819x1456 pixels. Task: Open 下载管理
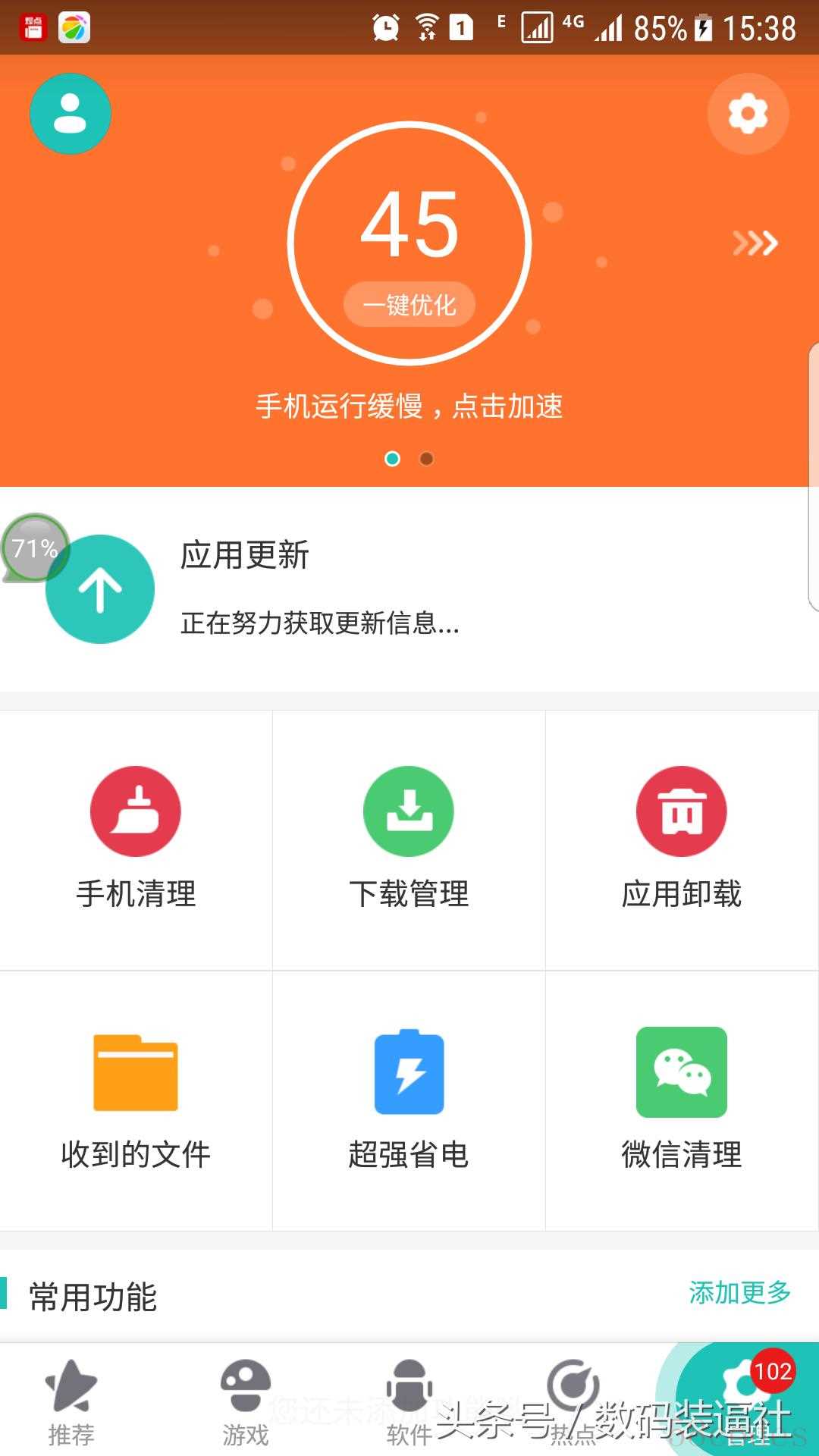coord(409,839)
